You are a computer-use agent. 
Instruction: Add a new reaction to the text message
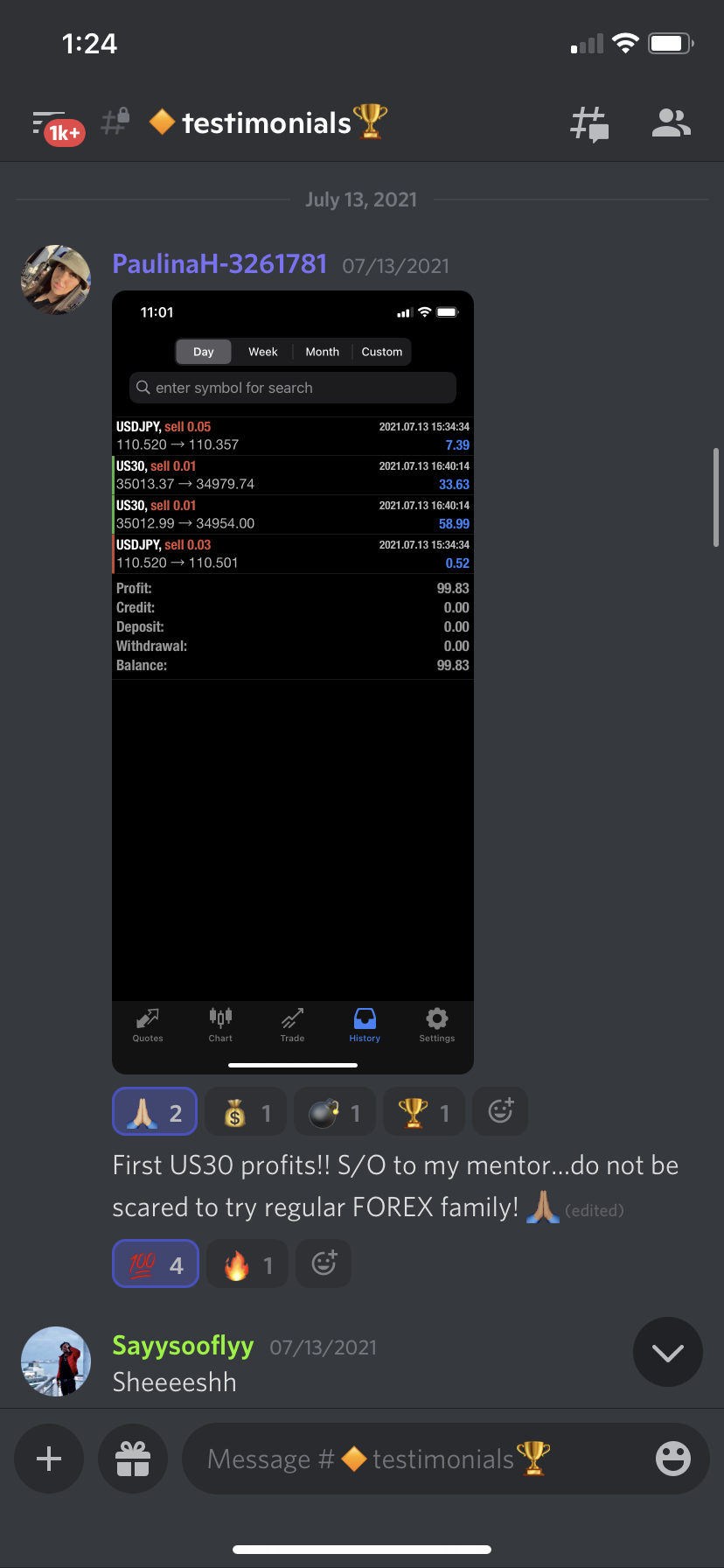coord(324,1263)
